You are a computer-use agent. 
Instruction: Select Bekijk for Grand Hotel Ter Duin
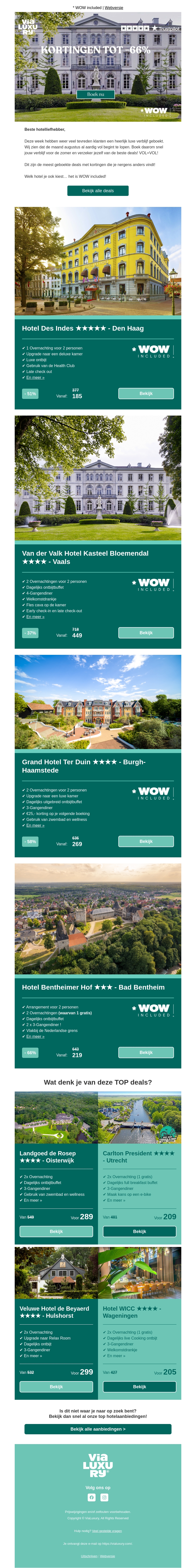coord(146,841)
